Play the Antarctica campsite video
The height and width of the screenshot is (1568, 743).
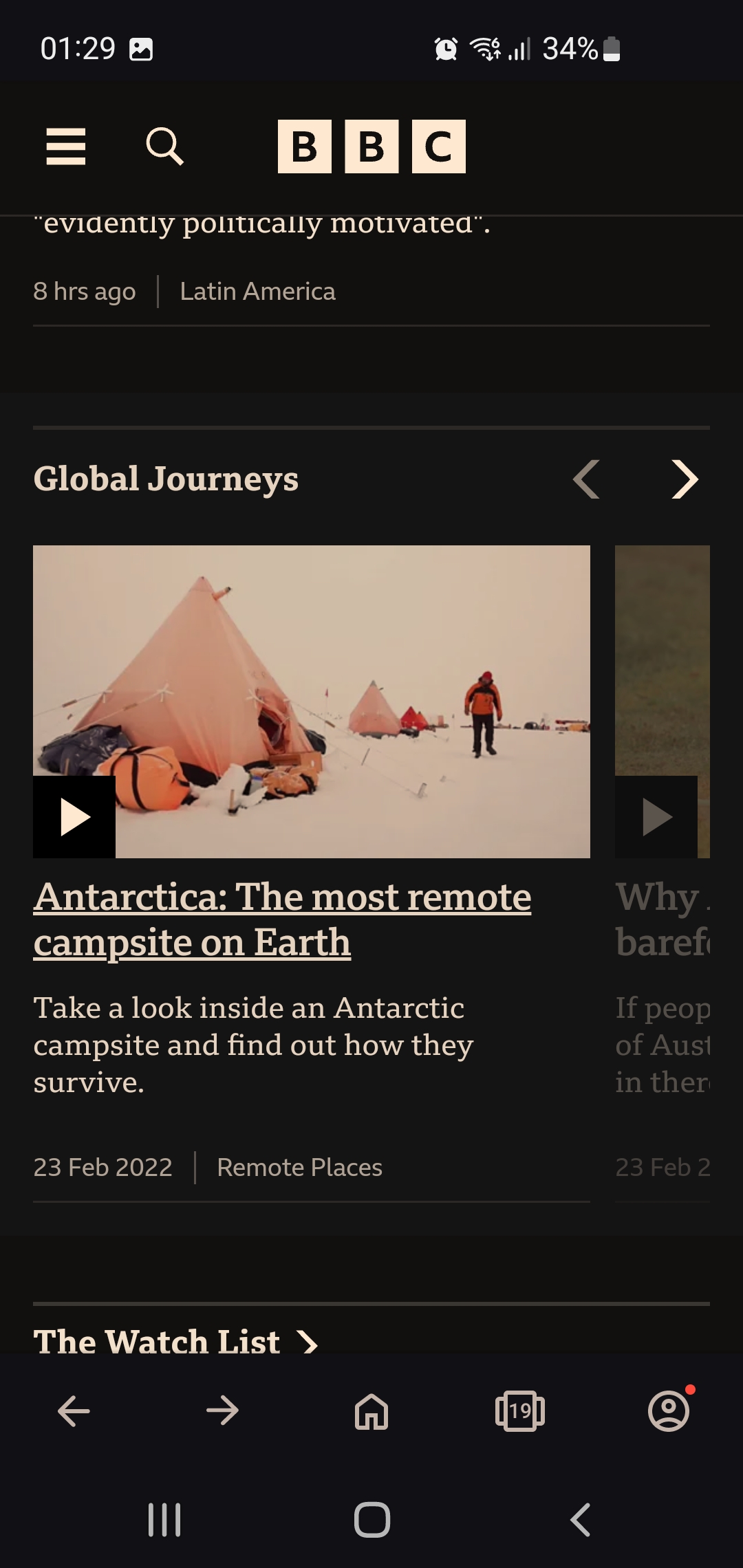pos(74,817)
